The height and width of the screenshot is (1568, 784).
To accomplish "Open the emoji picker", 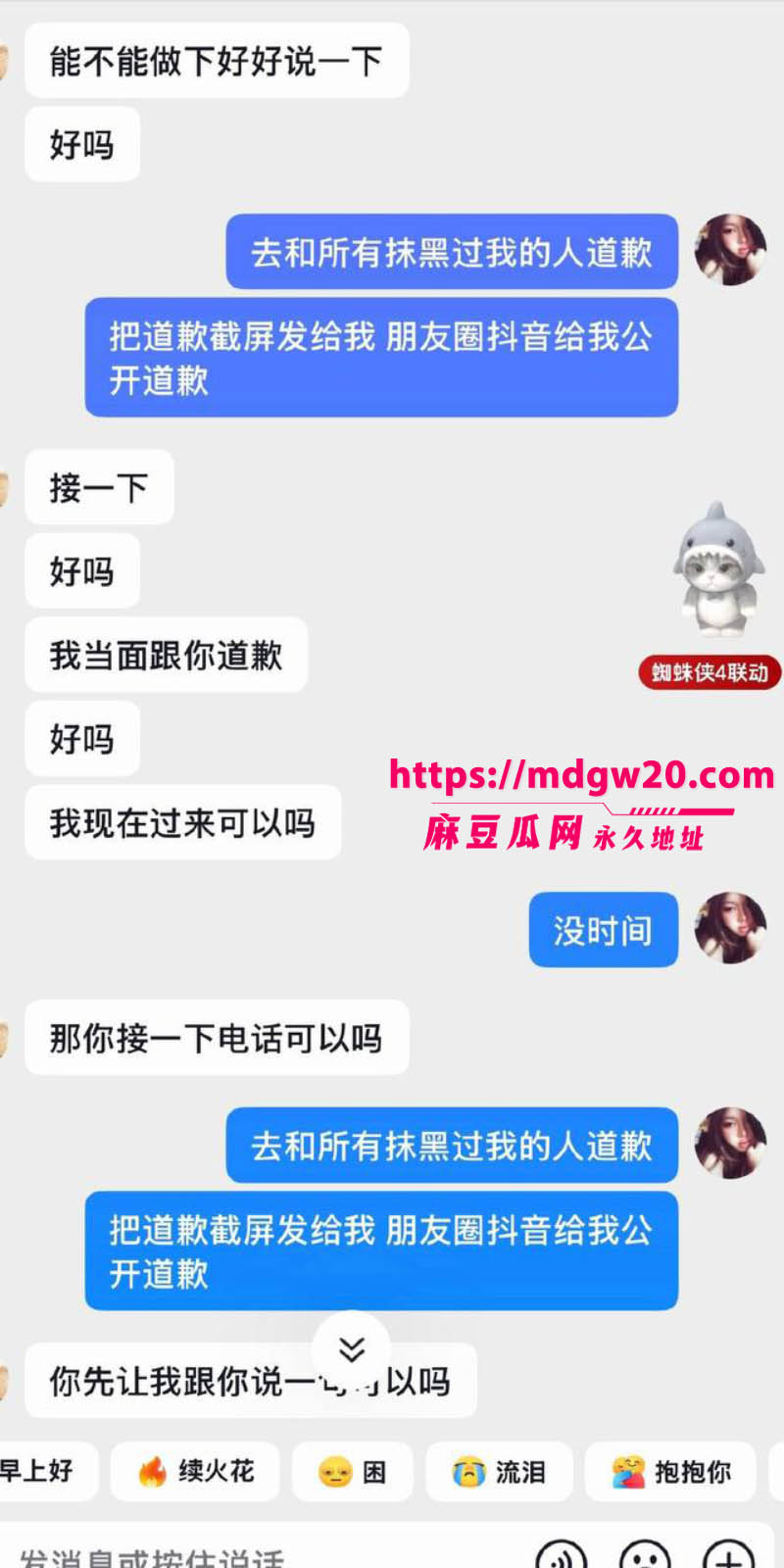I will 646,1554.
